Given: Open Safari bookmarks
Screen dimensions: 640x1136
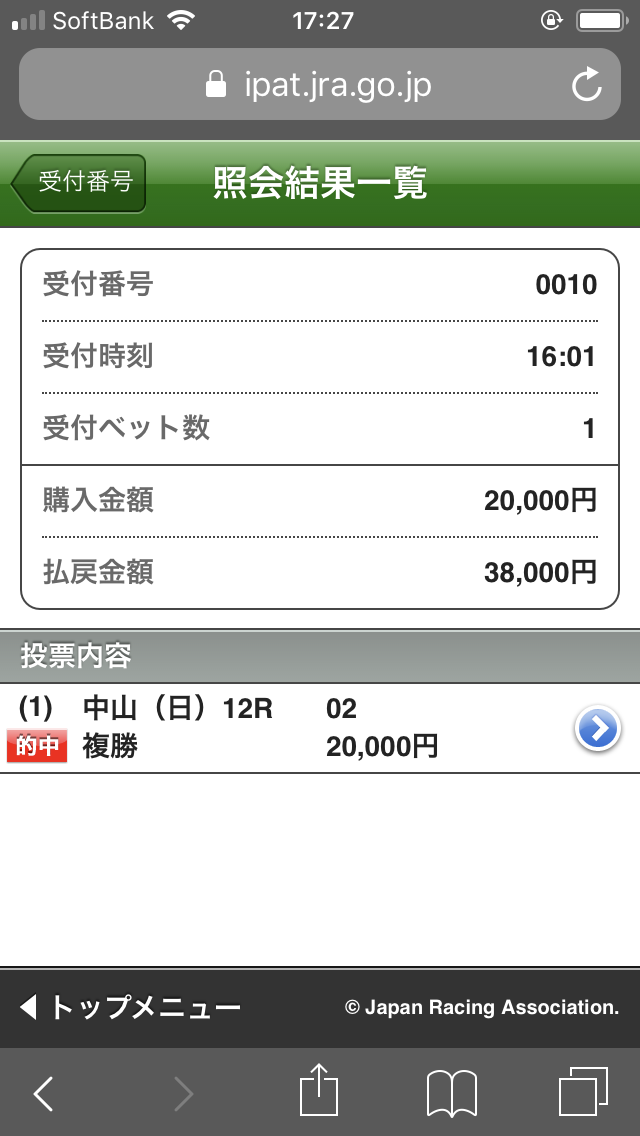Looking at the screenshot, I should (452, 1093).
